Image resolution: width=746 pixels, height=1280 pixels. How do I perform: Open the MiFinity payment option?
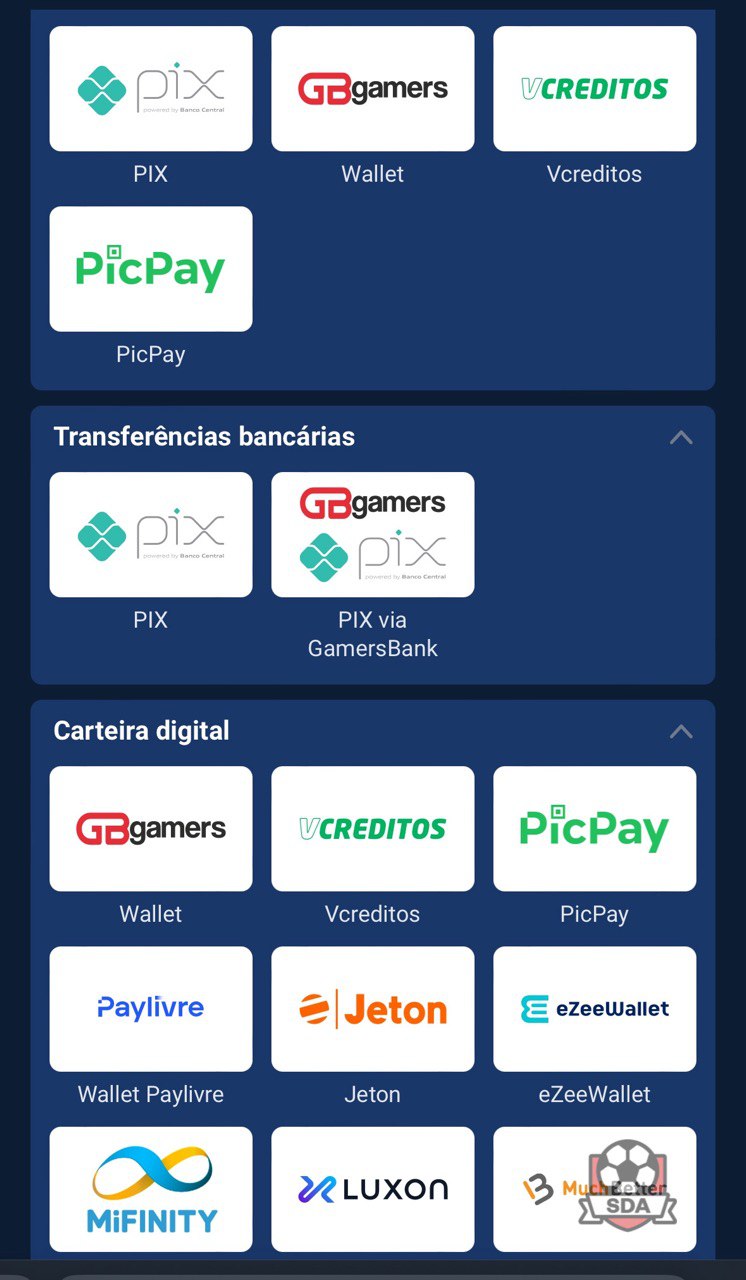point(151,1189)
